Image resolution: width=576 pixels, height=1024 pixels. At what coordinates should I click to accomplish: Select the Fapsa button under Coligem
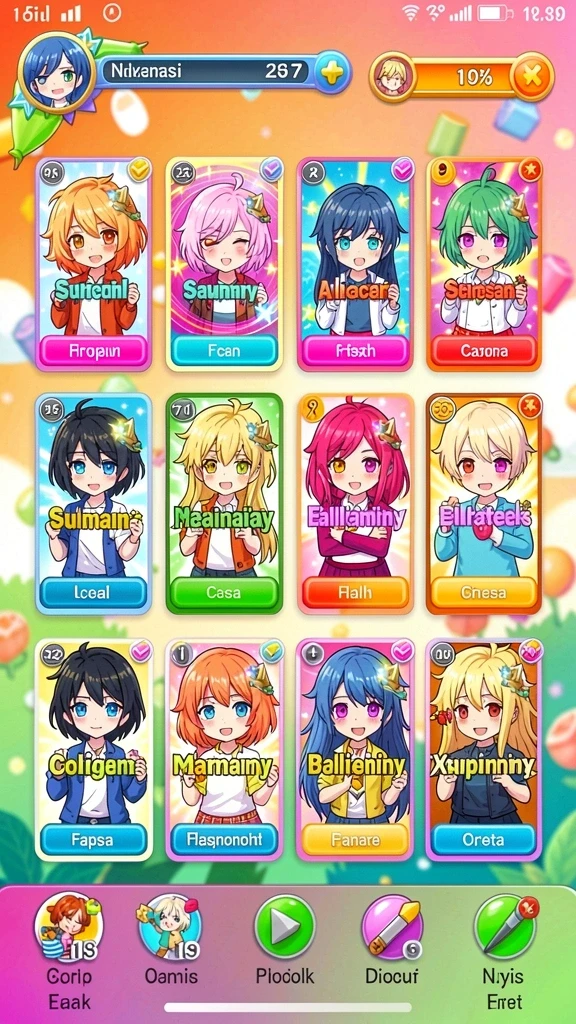(93, 839)
